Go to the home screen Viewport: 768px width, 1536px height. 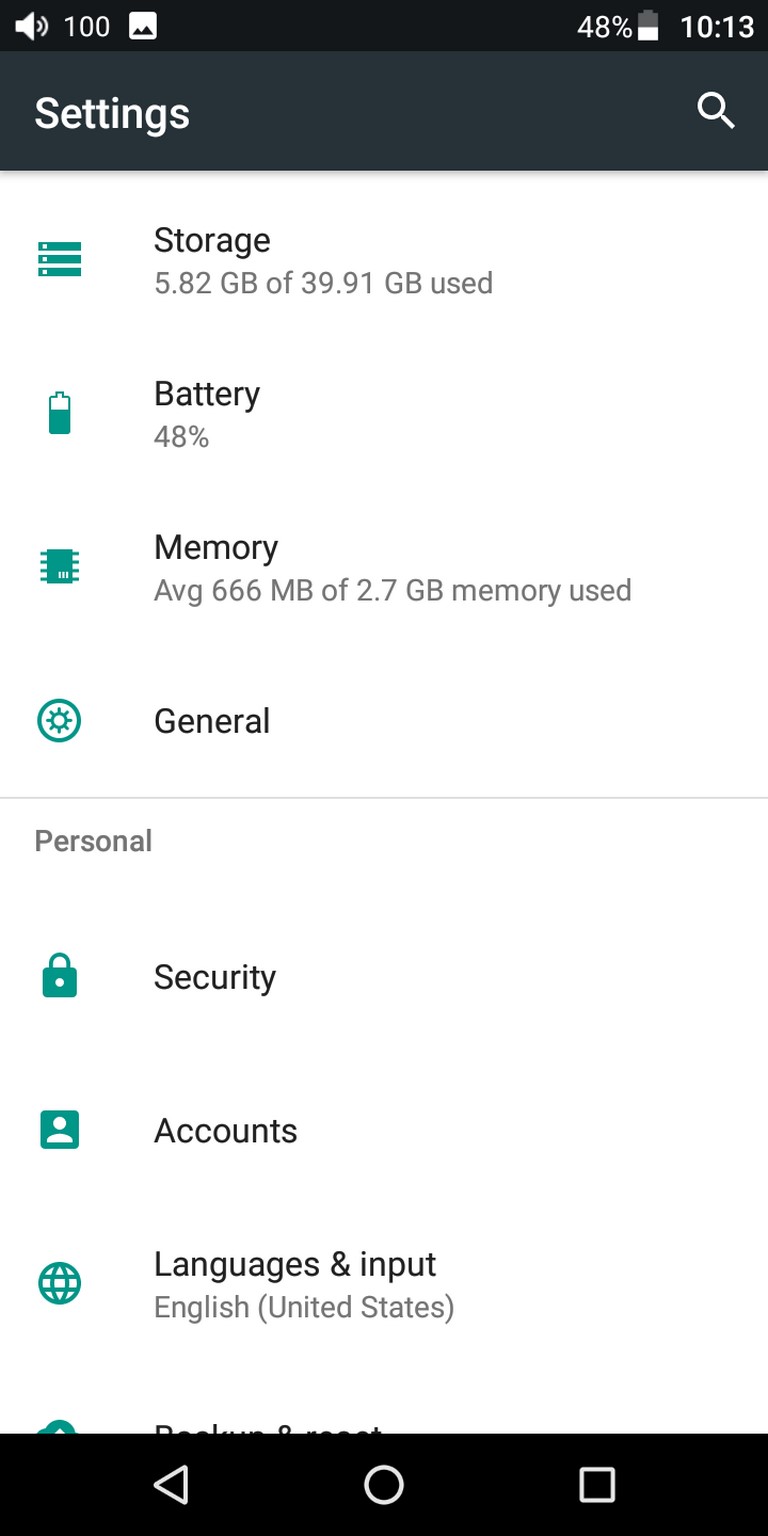click(384, 1485)
